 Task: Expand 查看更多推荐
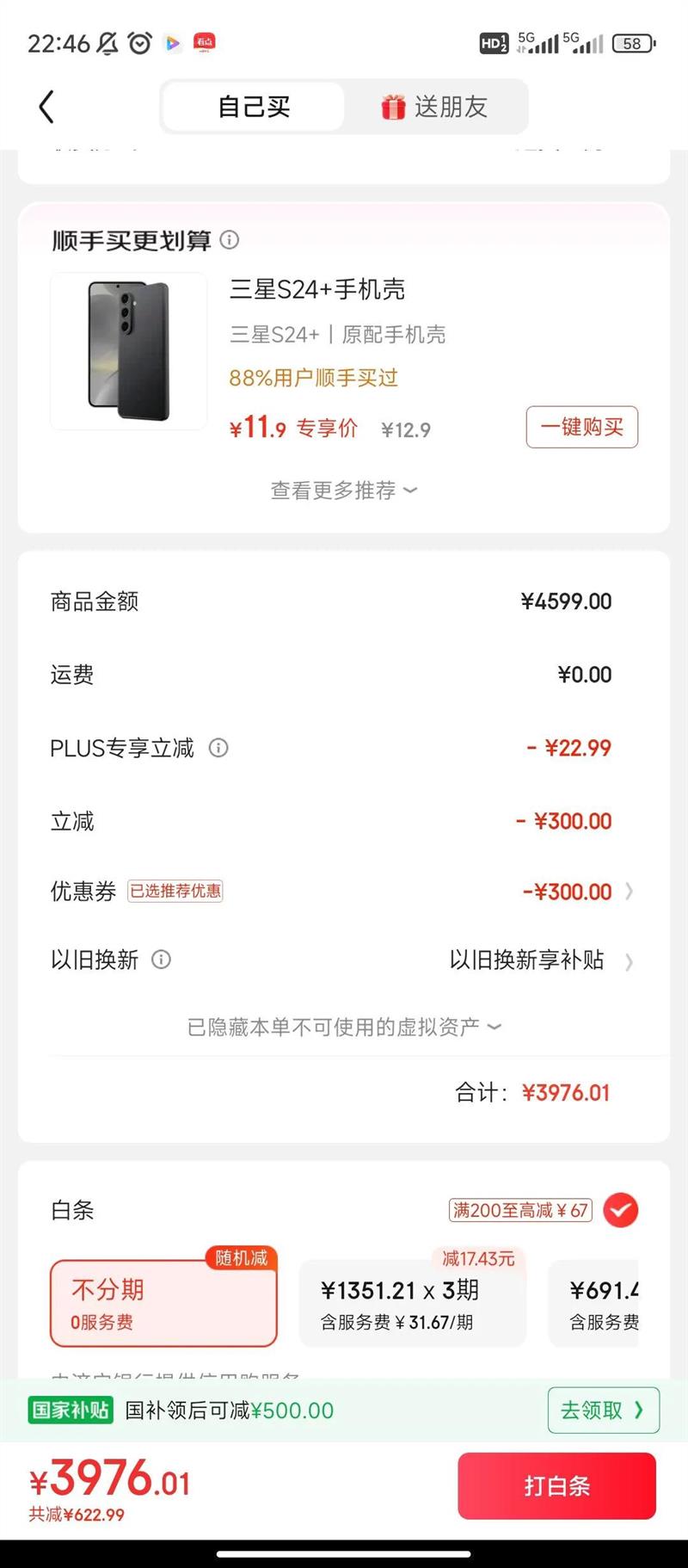click(343, 491)
